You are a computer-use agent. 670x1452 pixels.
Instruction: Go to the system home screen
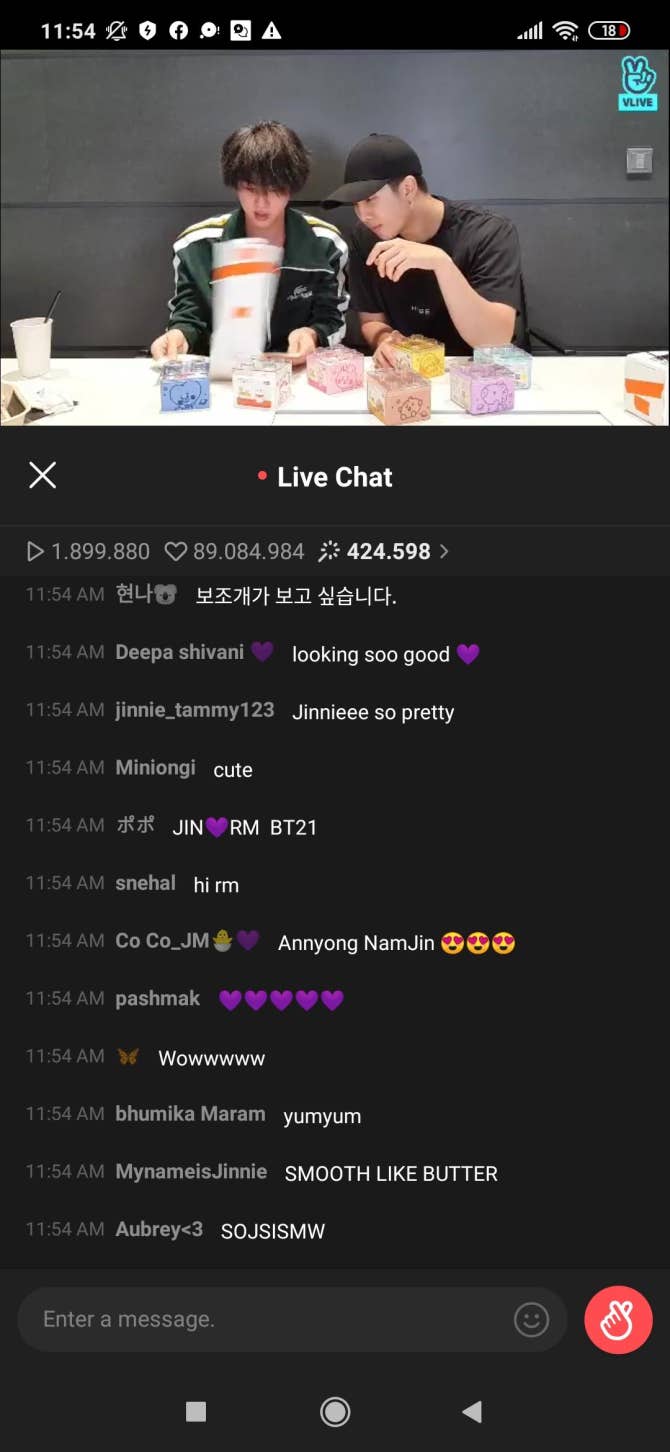(x=335, y=1411)
